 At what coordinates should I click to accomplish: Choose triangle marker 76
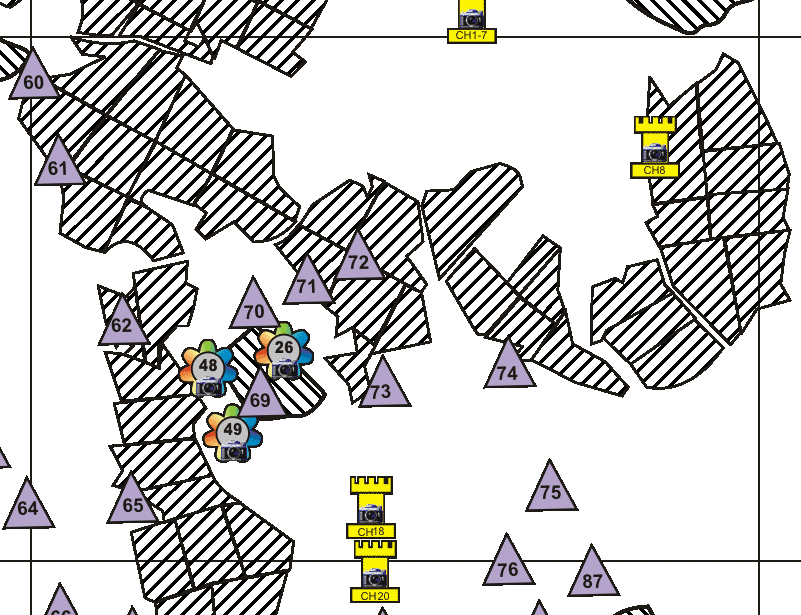coord(508,565)
